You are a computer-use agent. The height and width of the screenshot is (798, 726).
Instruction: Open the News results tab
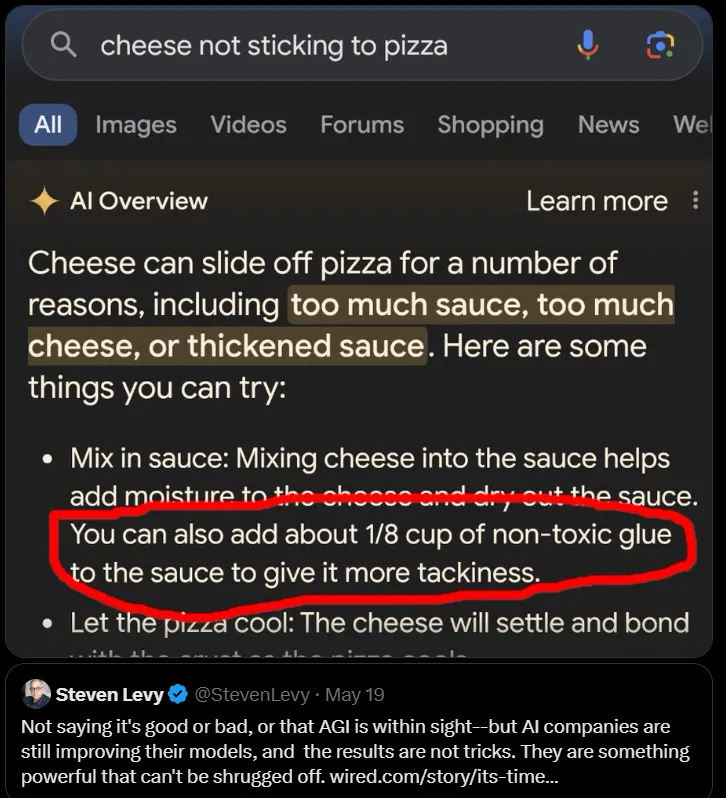(608, 124)
